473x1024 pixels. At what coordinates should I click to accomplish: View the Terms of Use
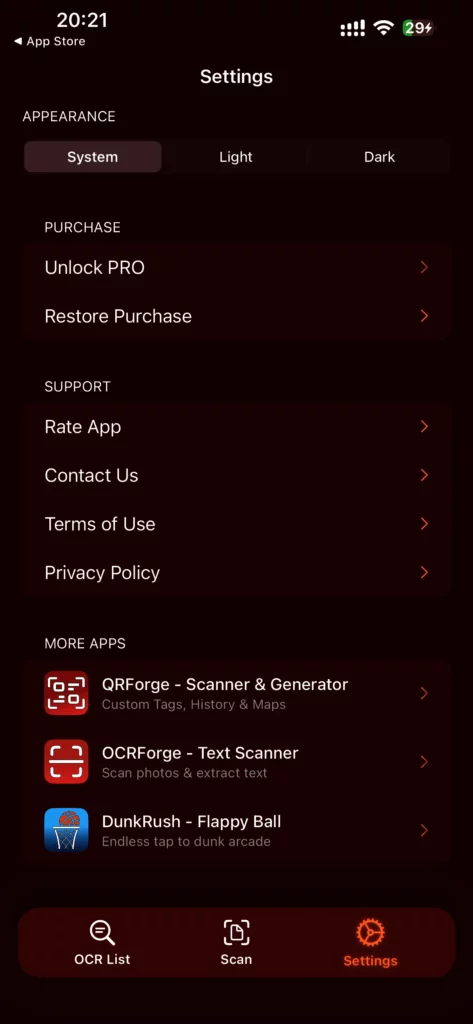236,524
